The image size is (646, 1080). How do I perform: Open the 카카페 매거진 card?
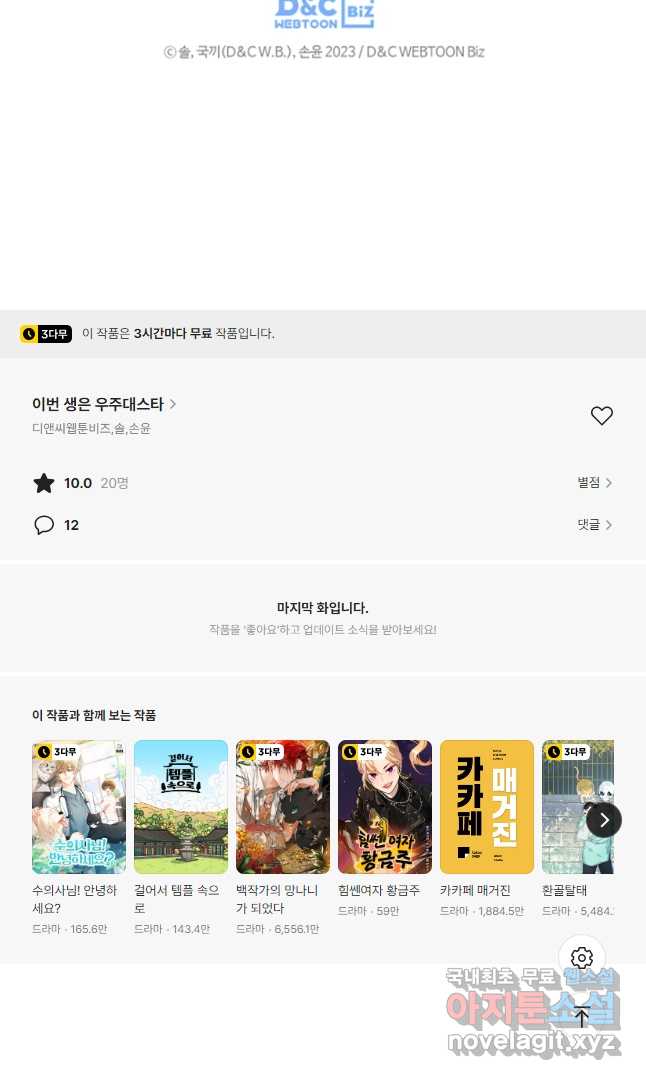point(486,829)
